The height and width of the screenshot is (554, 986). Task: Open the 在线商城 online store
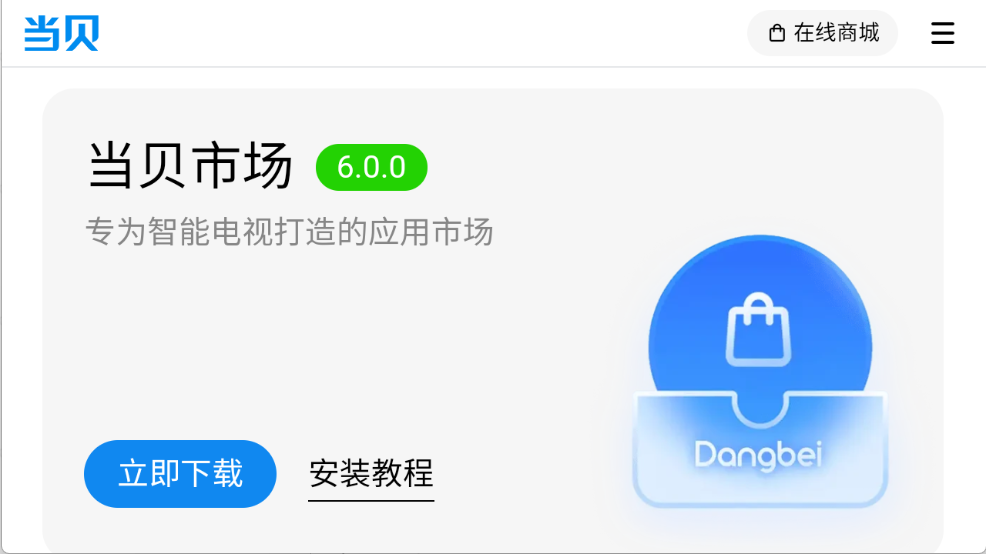pos(823,33)
